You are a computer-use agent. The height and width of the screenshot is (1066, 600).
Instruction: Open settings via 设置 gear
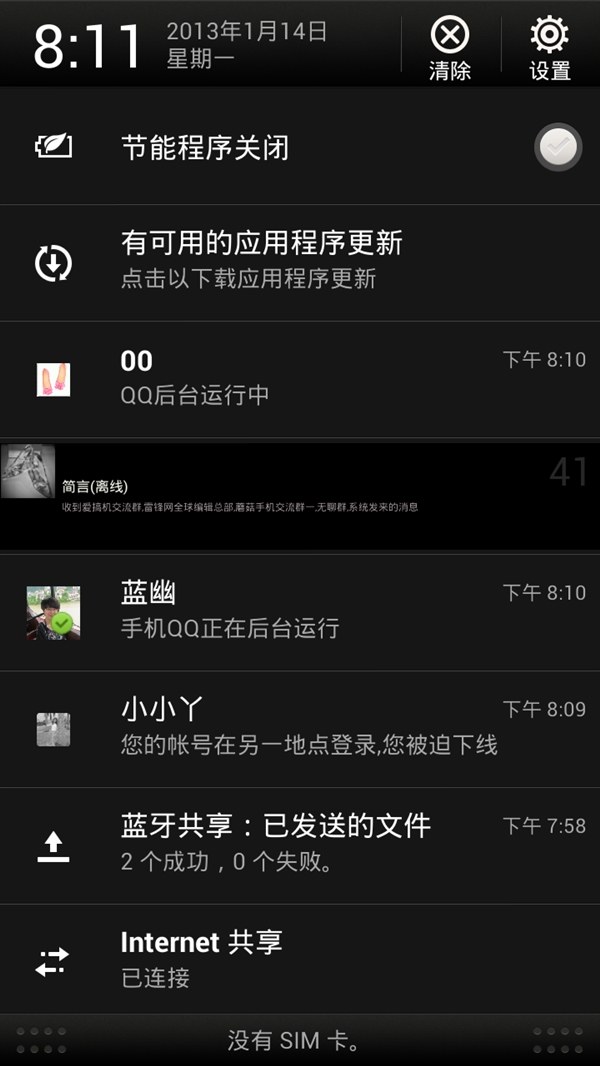549,46
